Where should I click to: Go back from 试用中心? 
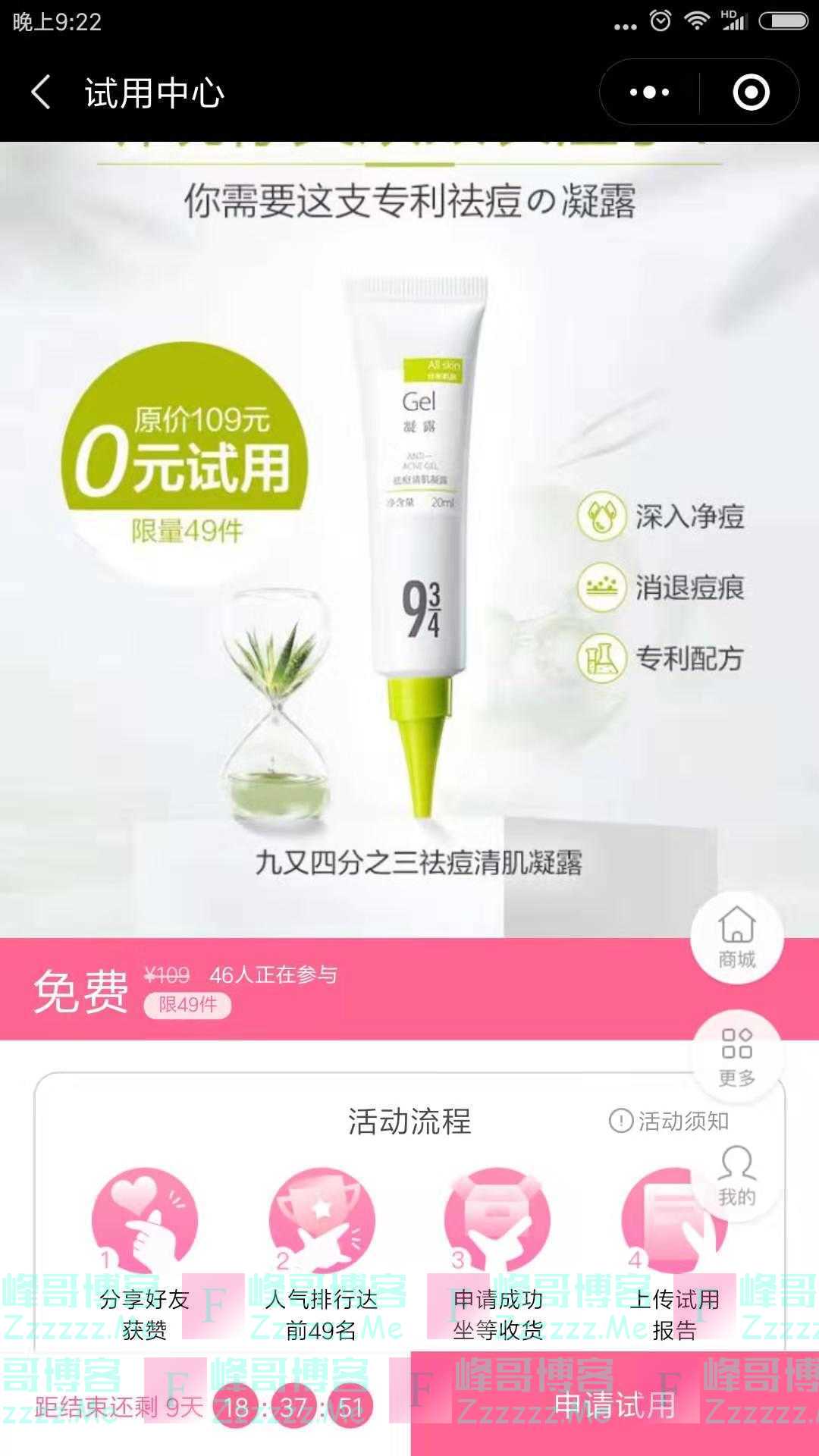(42, 93)
